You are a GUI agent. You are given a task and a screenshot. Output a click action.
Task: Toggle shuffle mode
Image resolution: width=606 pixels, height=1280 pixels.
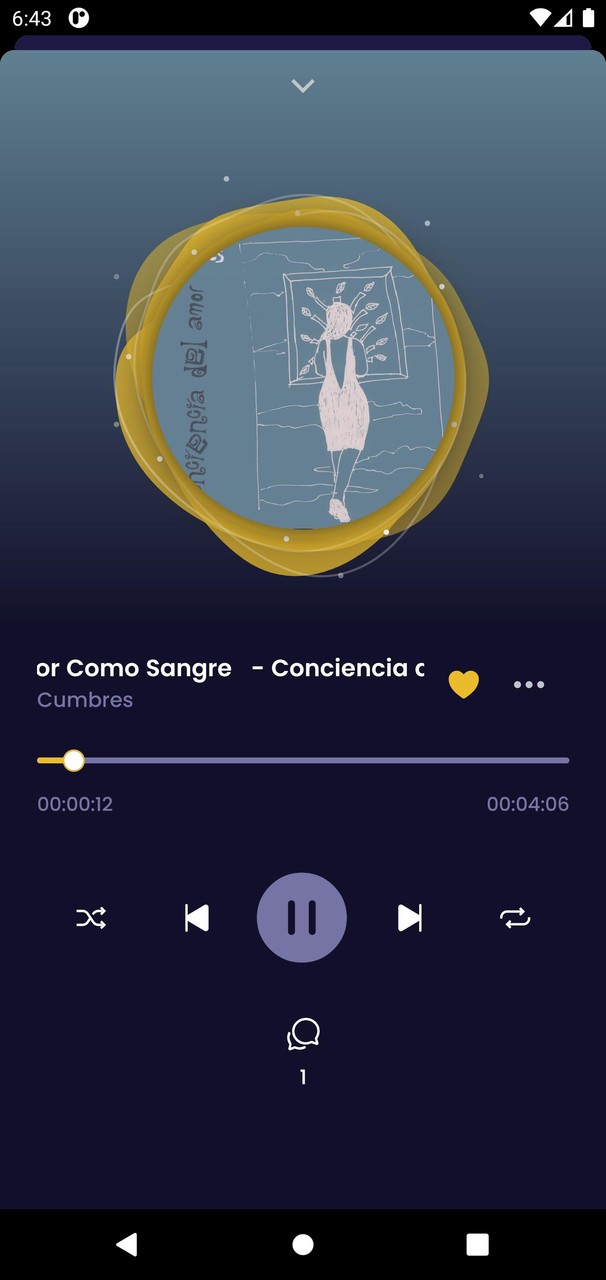(91, 918)
